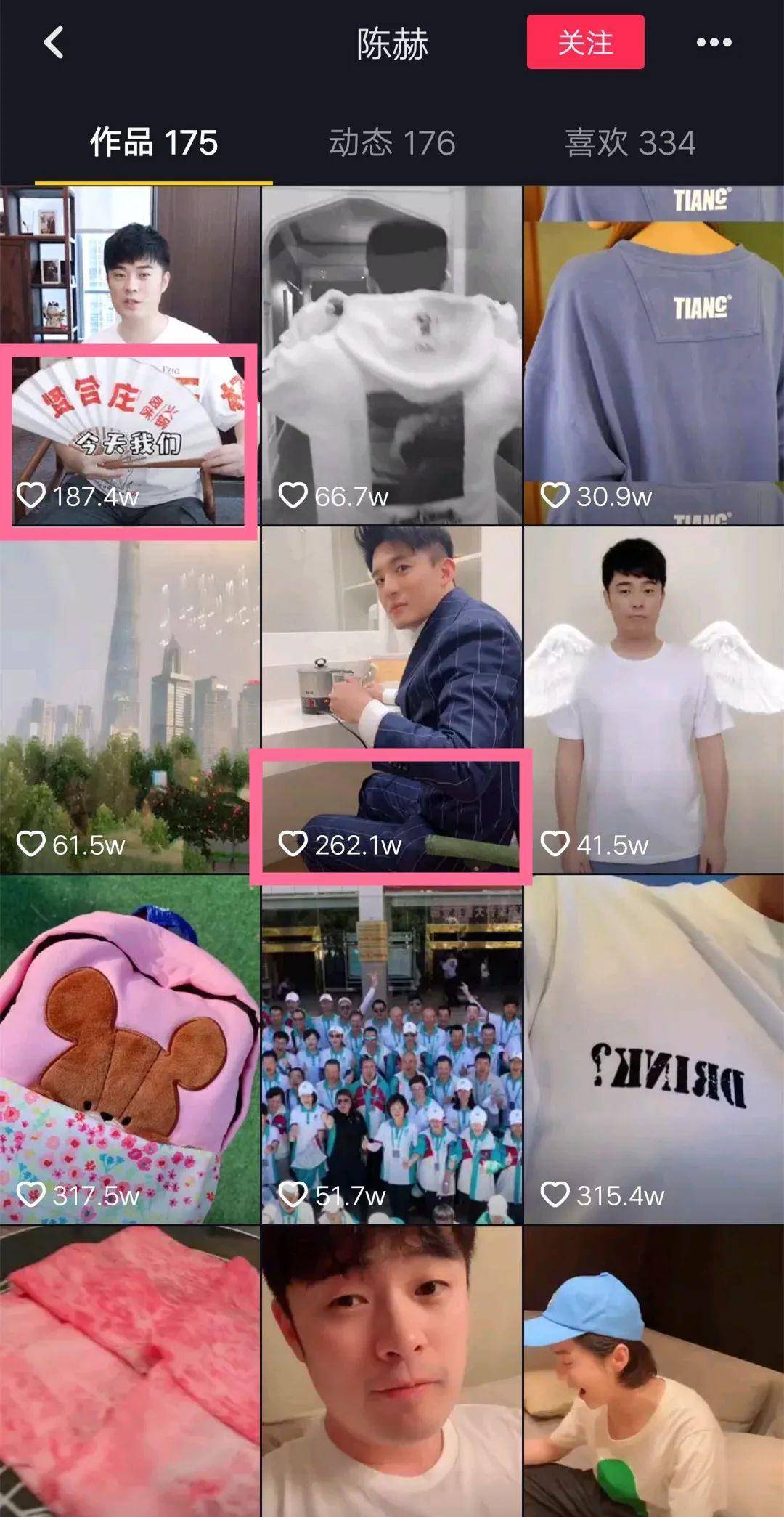The image size is (784, 1517).
Task: Play the crowd video with 51.7w likes
Action: [392, 1049]
